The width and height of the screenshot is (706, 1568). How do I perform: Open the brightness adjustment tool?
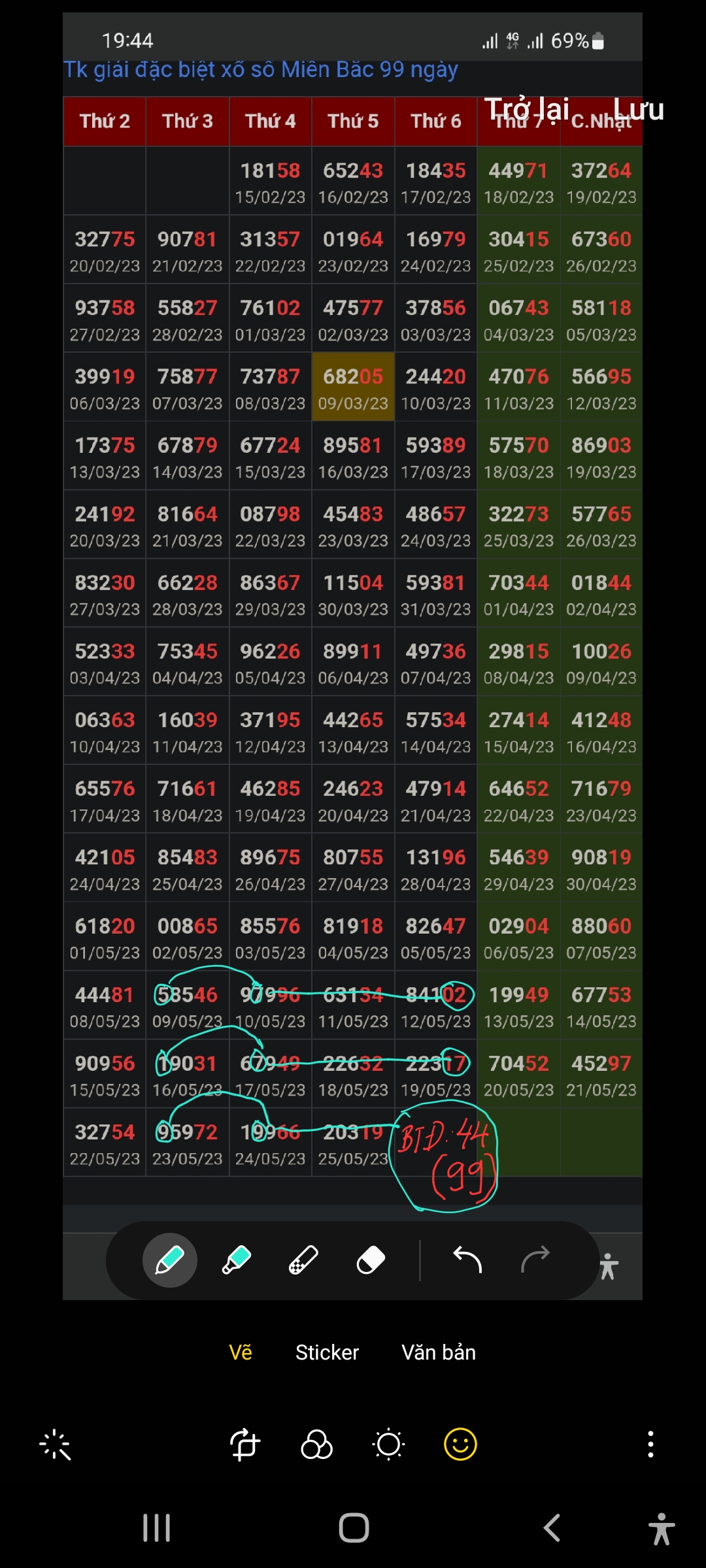(x=389, y=1445)
